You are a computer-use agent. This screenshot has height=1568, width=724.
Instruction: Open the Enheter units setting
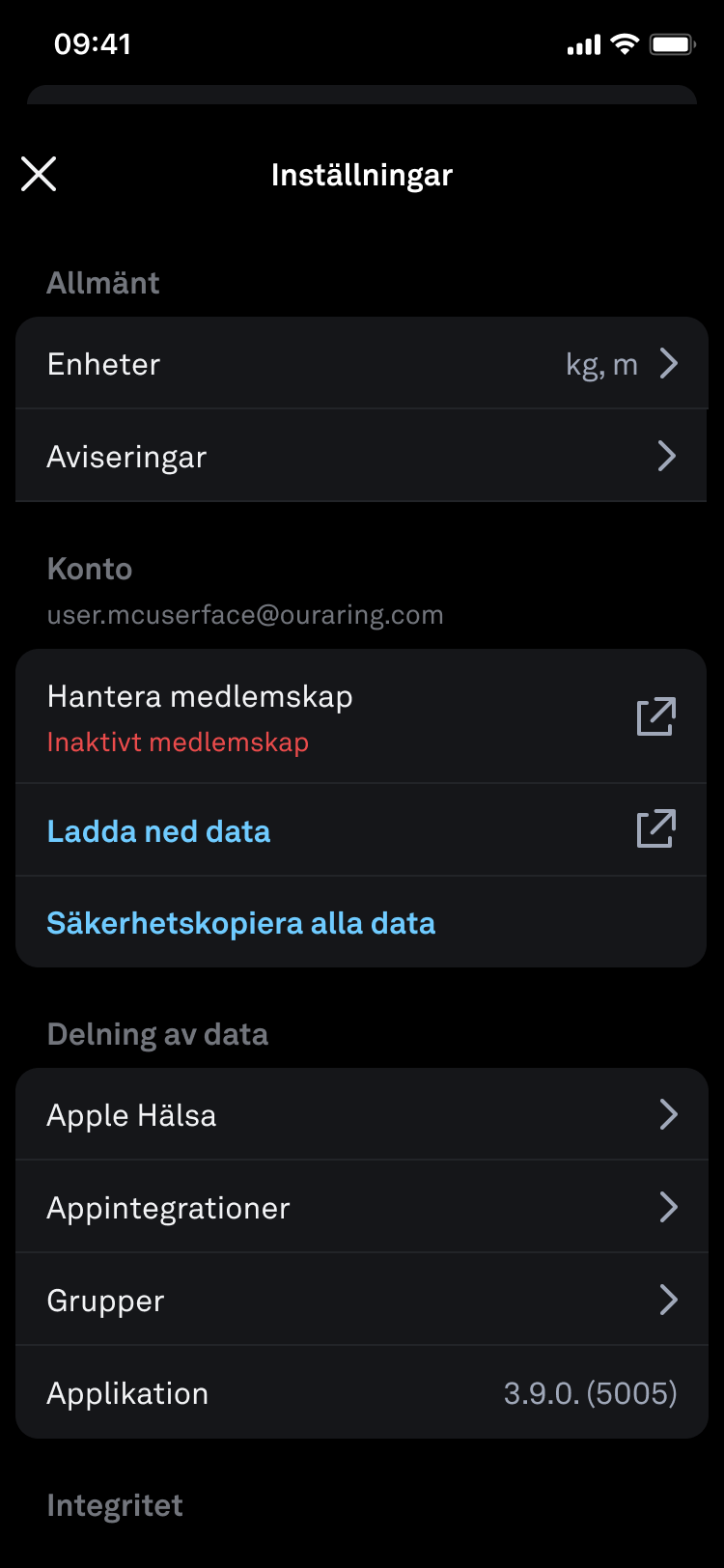pyautogui.click(x=361, y=364)
